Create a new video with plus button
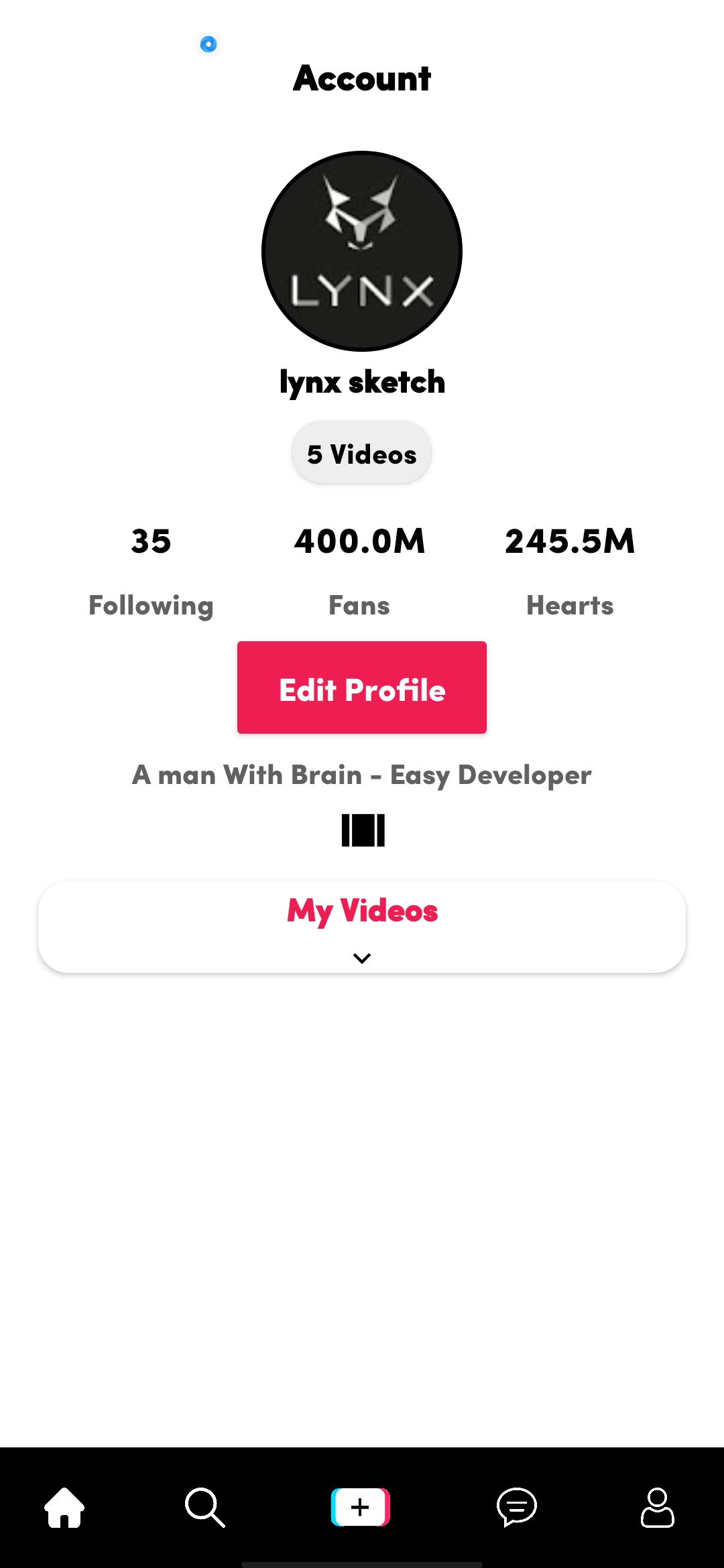The height and width of the screenshot is (1568, 724). pyautogui.click(x=361, y=1508)
